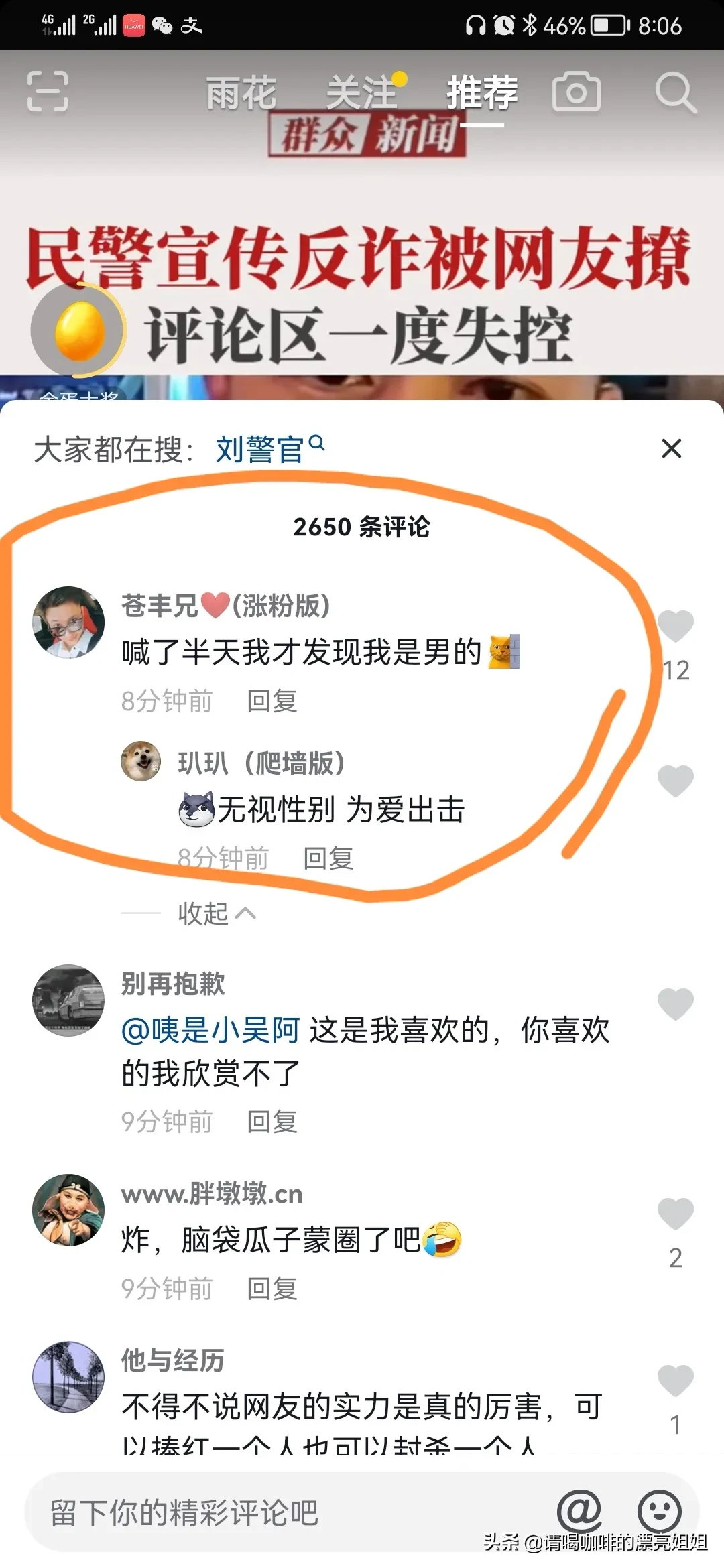724x1568 pixels.
Task: Switch to the 关注 tab
Action: click(362, 92)
